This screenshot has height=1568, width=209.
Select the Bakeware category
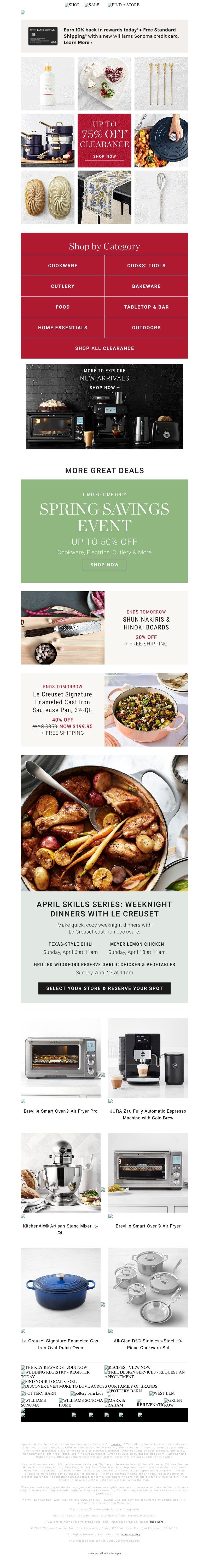pos(146,286)
